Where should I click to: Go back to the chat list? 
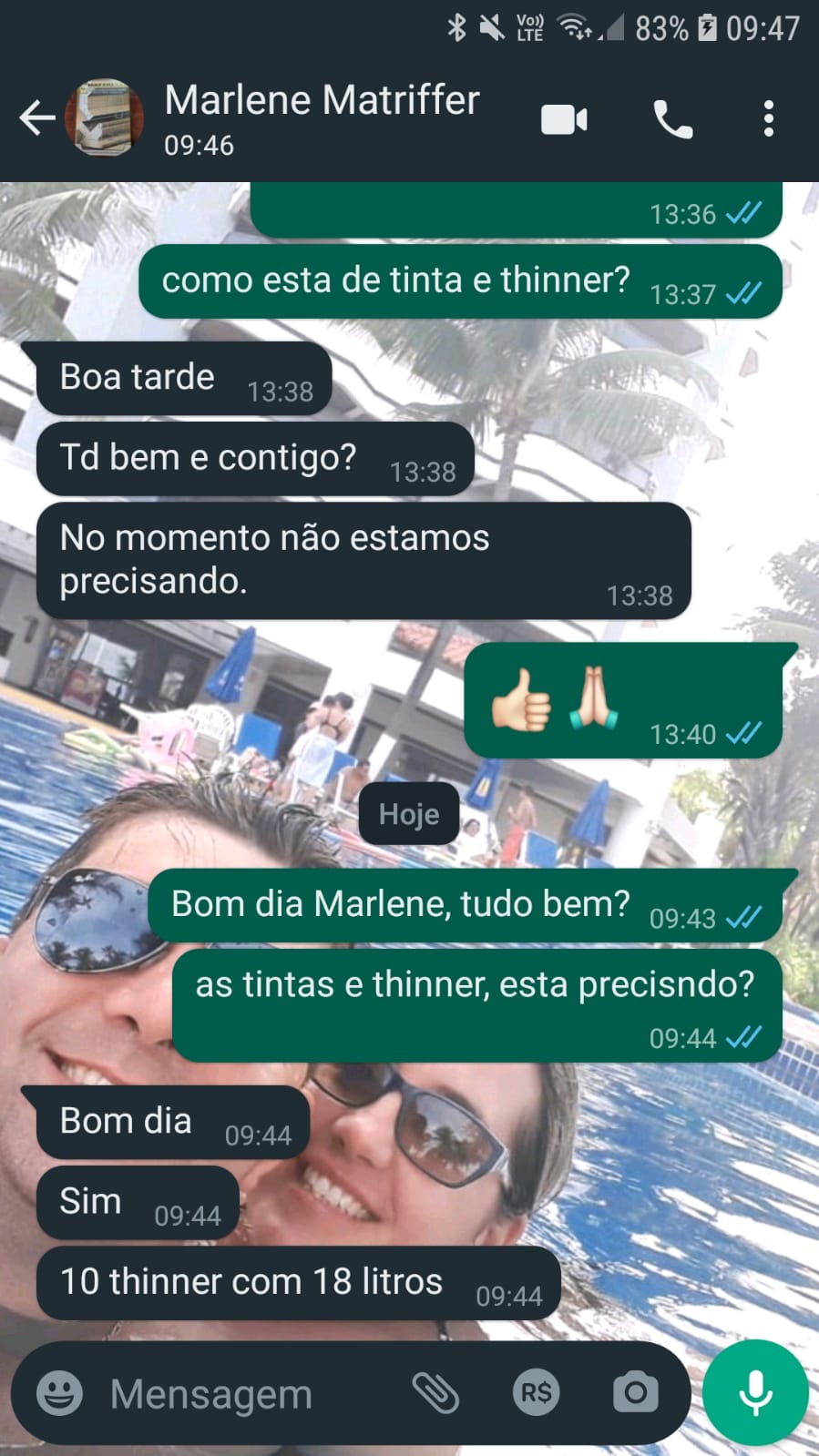pos(36,118)
